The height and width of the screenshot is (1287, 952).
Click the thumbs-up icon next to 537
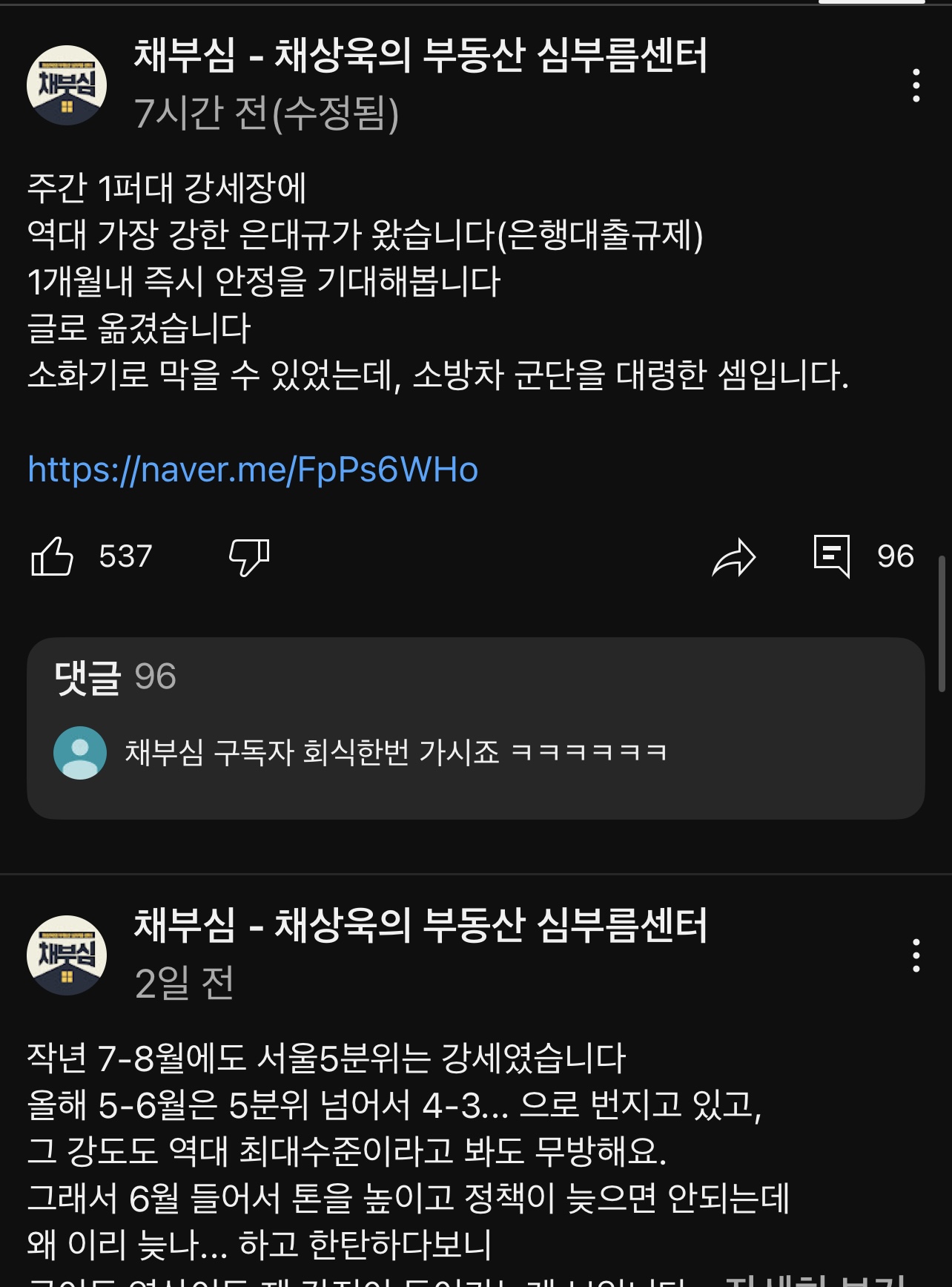click(51, 560)
